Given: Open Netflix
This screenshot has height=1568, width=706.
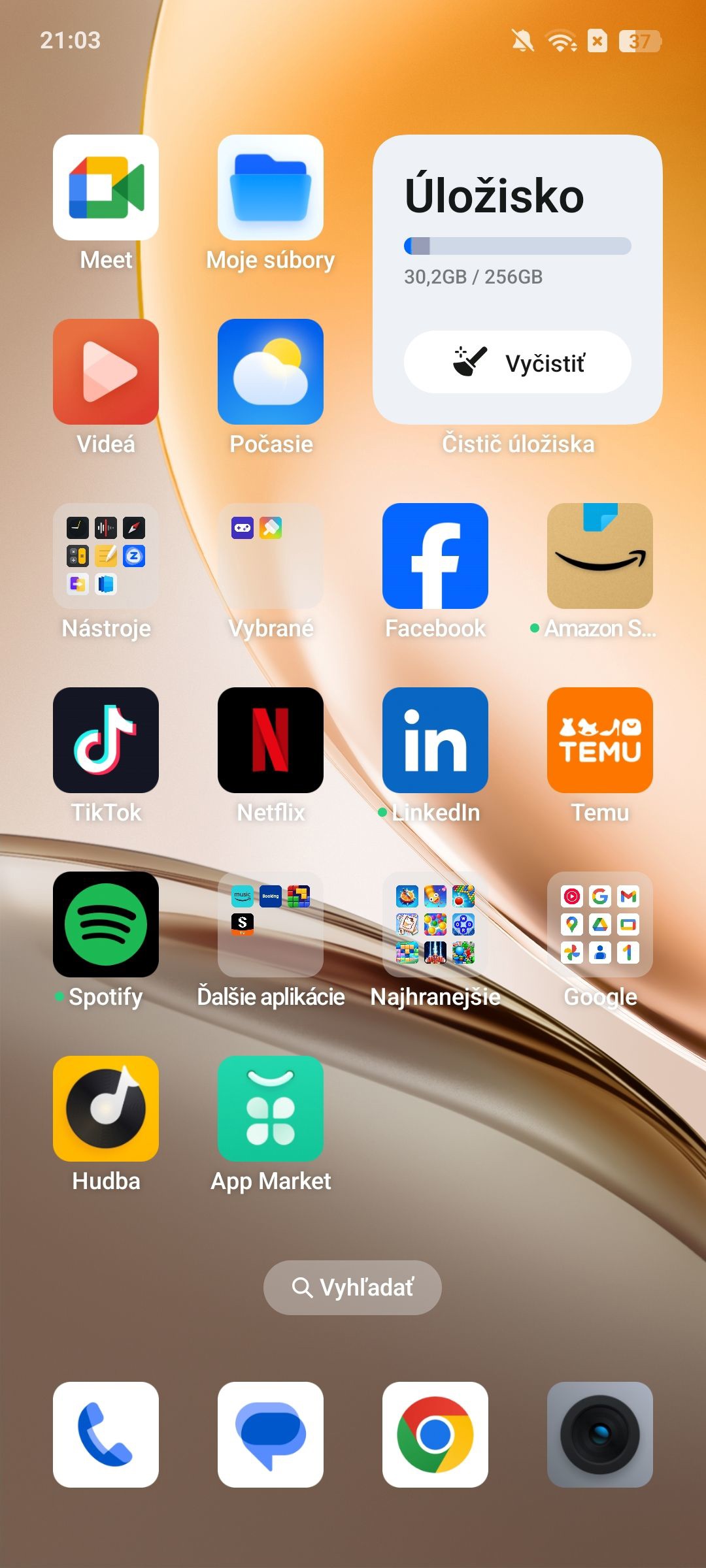Looking at the screenshot, I should point(271,740).
